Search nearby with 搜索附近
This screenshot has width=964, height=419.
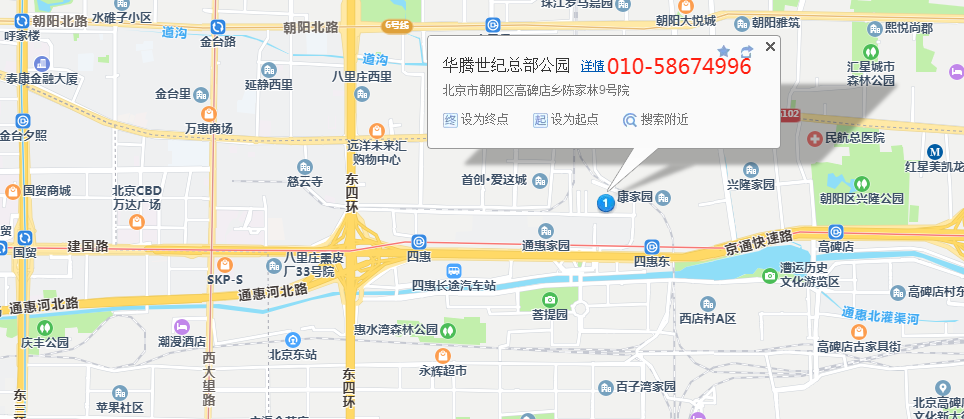pyautogui.click(x=656, y=120)
